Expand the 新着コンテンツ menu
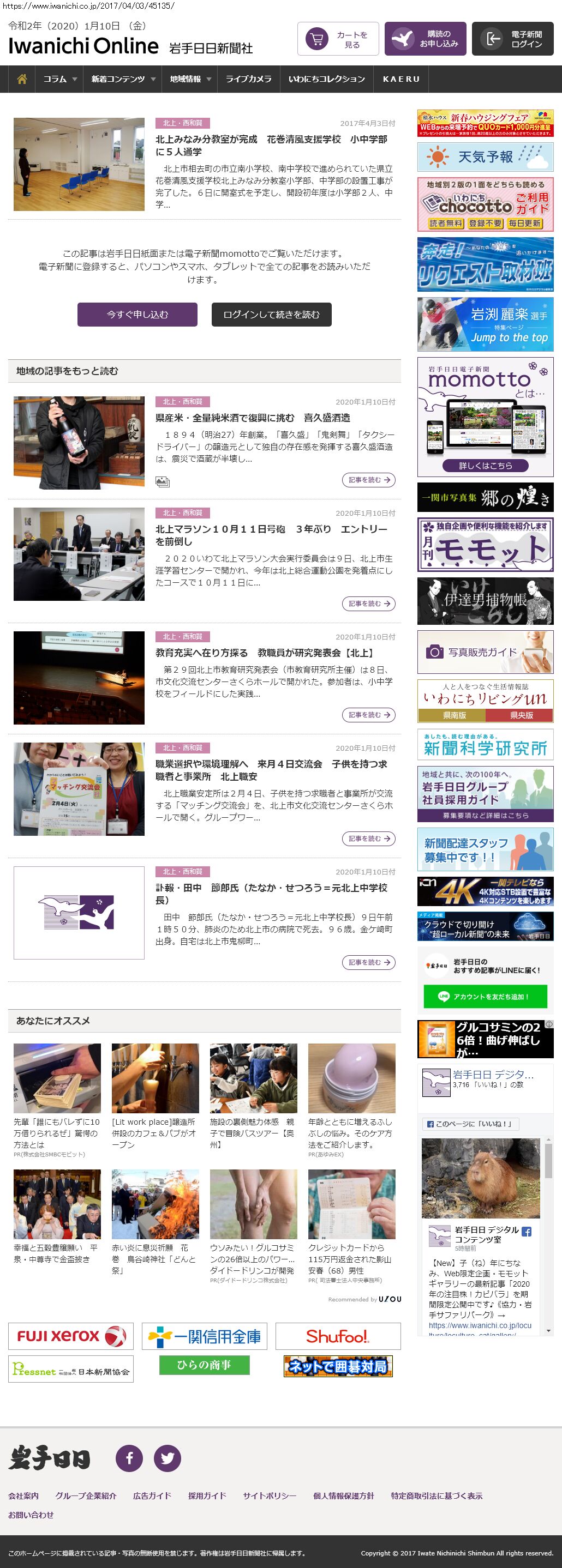This screenshot has height=1568, width=562. coord(122,79)
